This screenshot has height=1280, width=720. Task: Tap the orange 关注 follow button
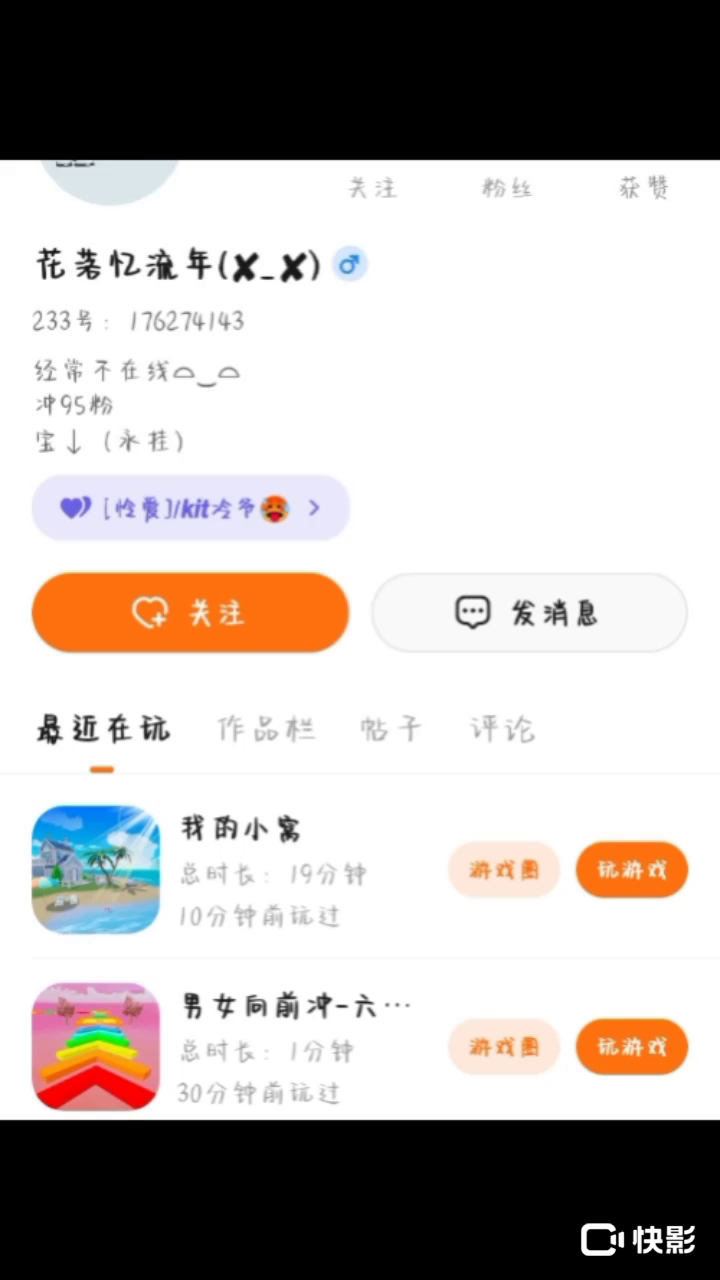point(190,612)
